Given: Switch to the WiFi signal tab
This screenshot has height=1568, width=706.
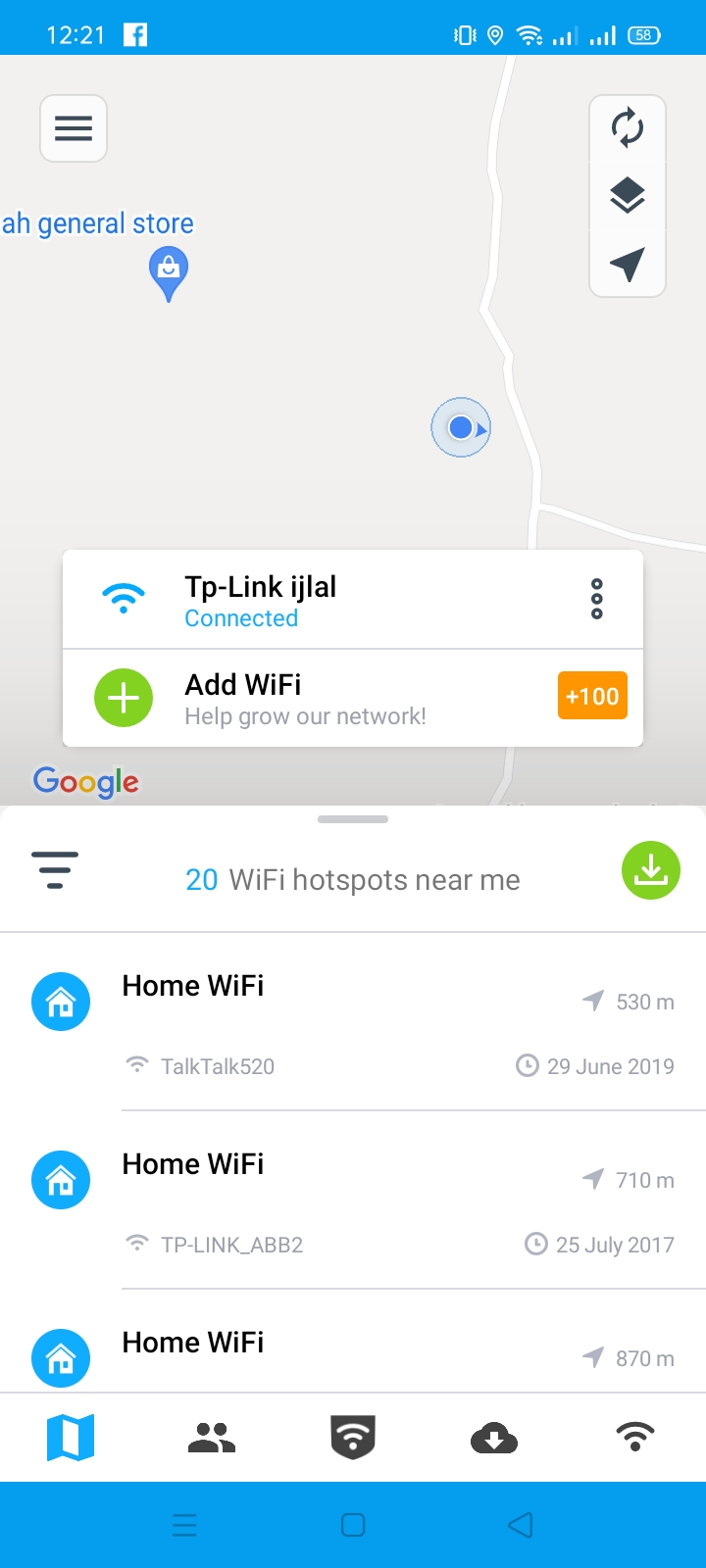Looking at the screenshot, I should pos(635,1438).
